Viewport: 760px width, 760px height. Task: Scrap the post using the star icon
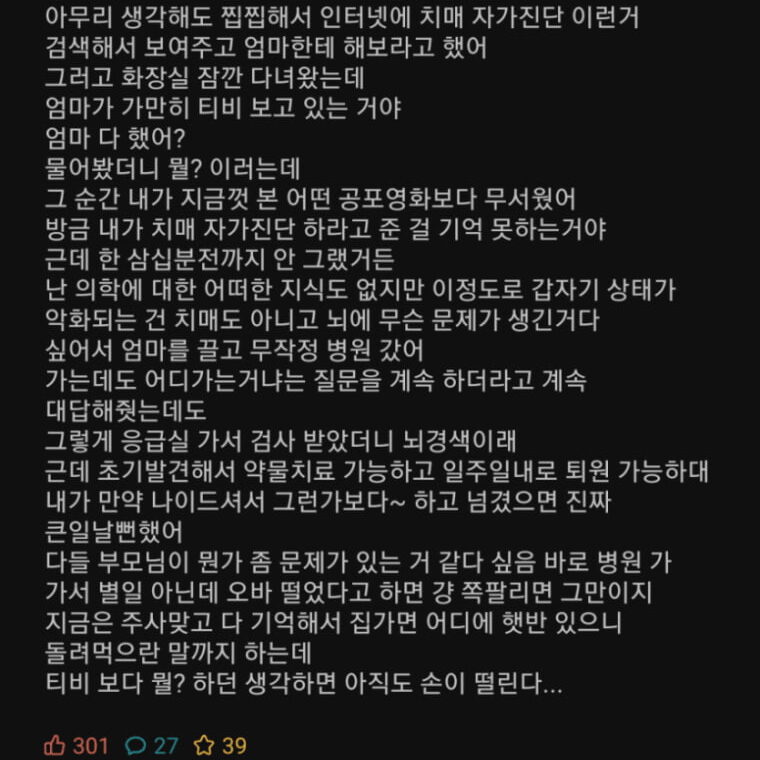[205, 745]
